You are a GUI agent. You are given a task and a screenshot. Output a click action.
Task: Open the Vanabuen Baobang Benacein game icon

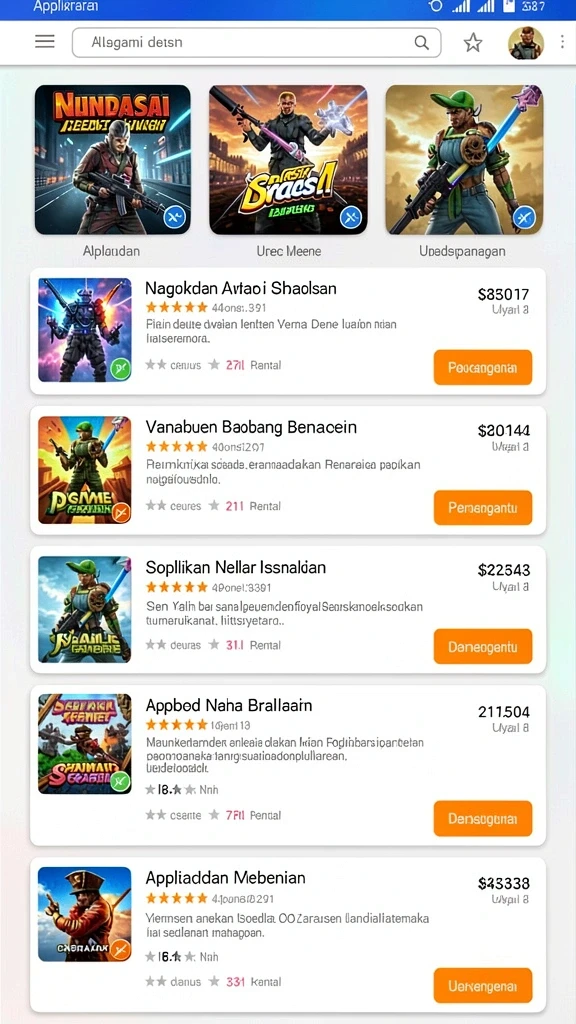[84, 470]
